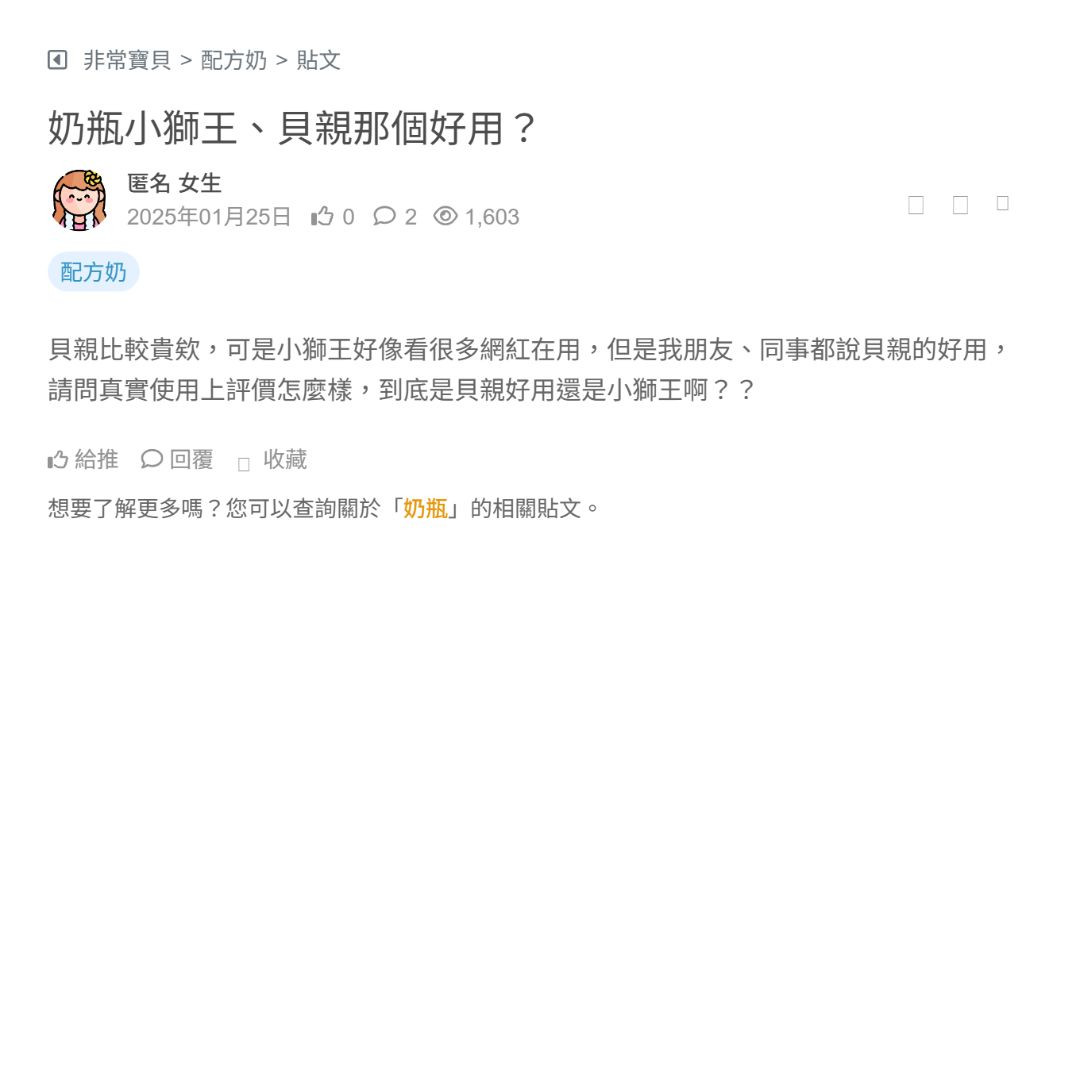Save the post with 收藏
1080x1080 pixels.
click(x=273, y=460)
